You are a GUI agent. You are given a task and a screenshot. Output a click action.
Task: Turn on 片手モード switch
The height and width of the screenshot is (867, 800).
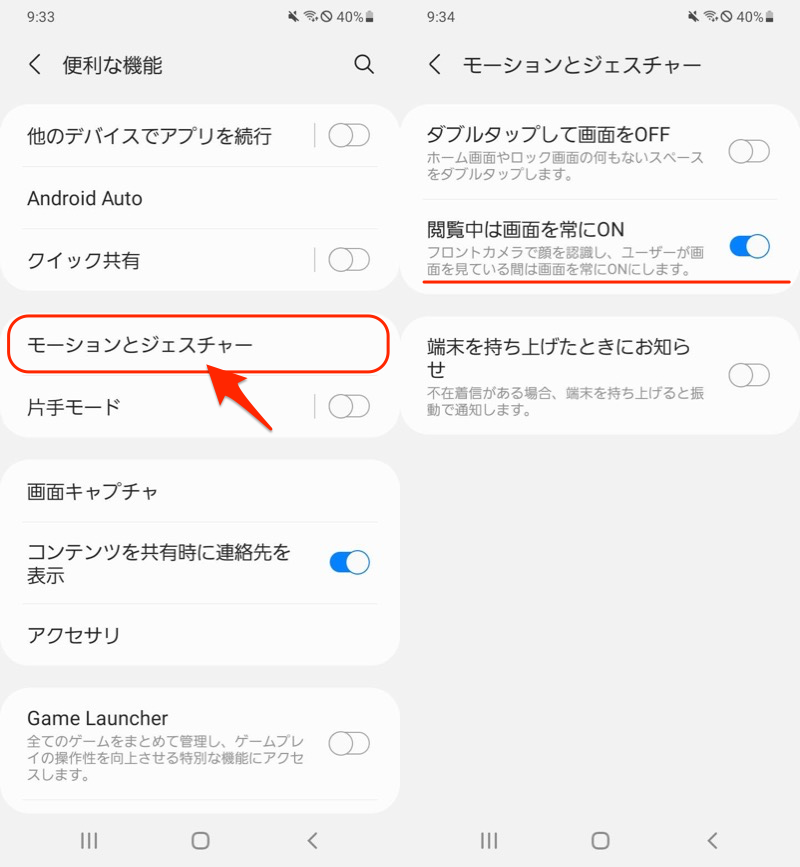click(x=349, y=406)
